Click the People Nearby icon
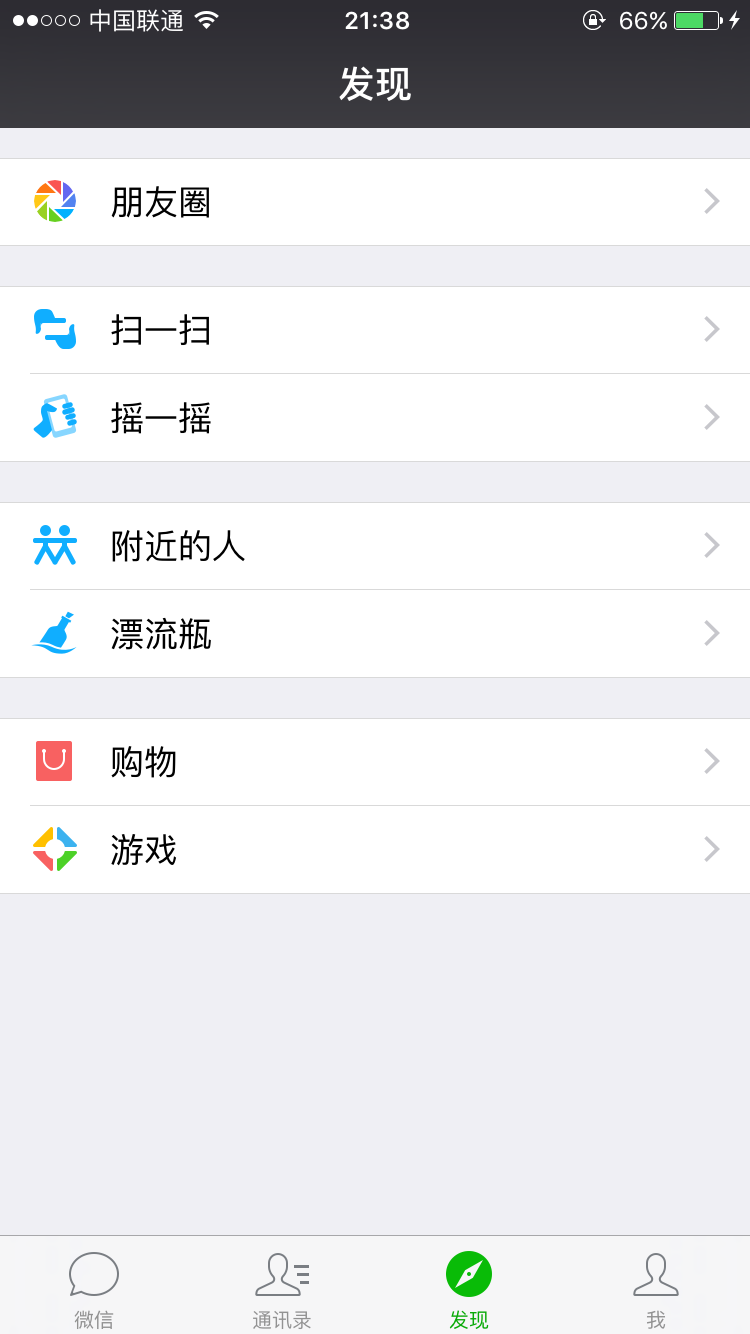The width and height of the screenshot is (750, 1334). (x=56, y=545)
